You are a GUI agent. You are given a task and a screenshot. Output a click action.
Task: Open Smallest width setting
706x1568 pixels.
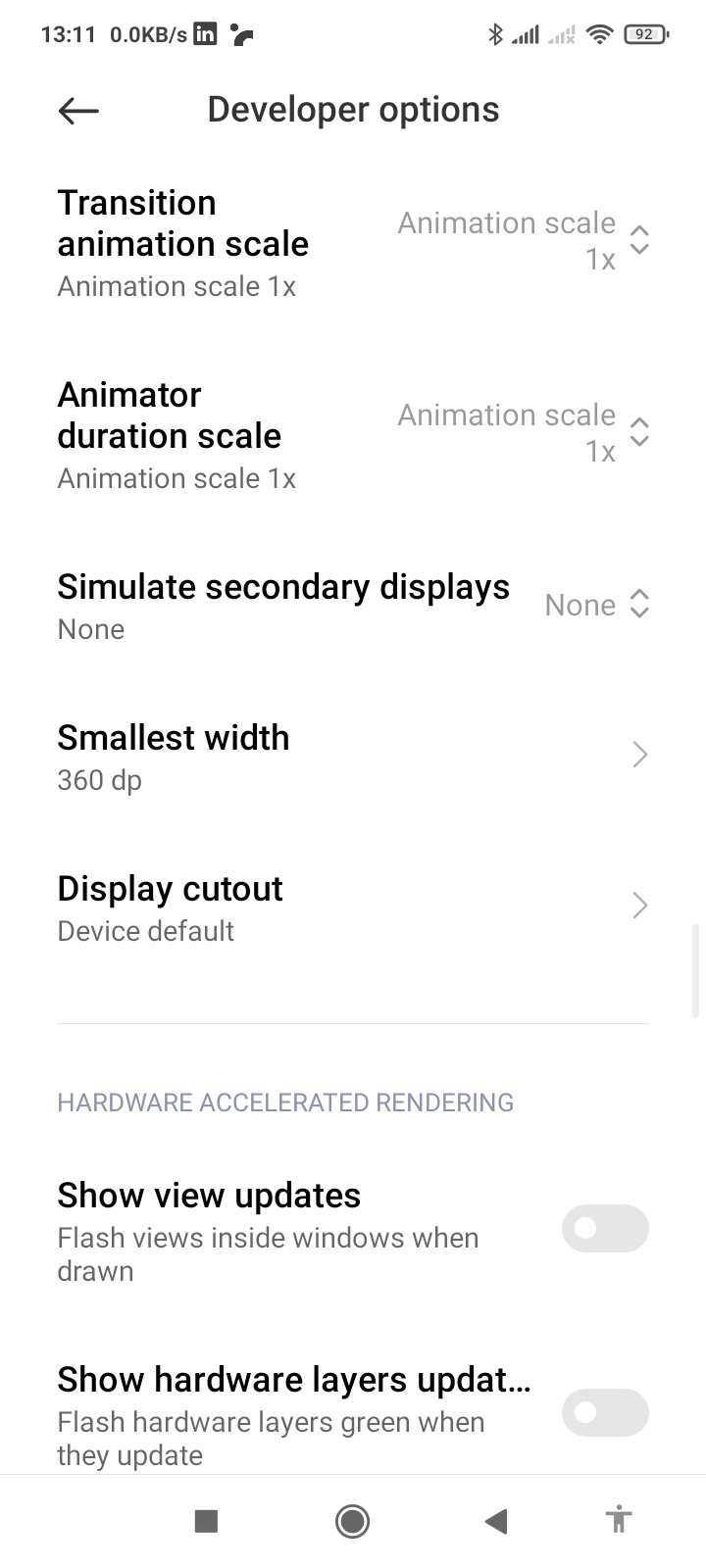click(353, 757)
